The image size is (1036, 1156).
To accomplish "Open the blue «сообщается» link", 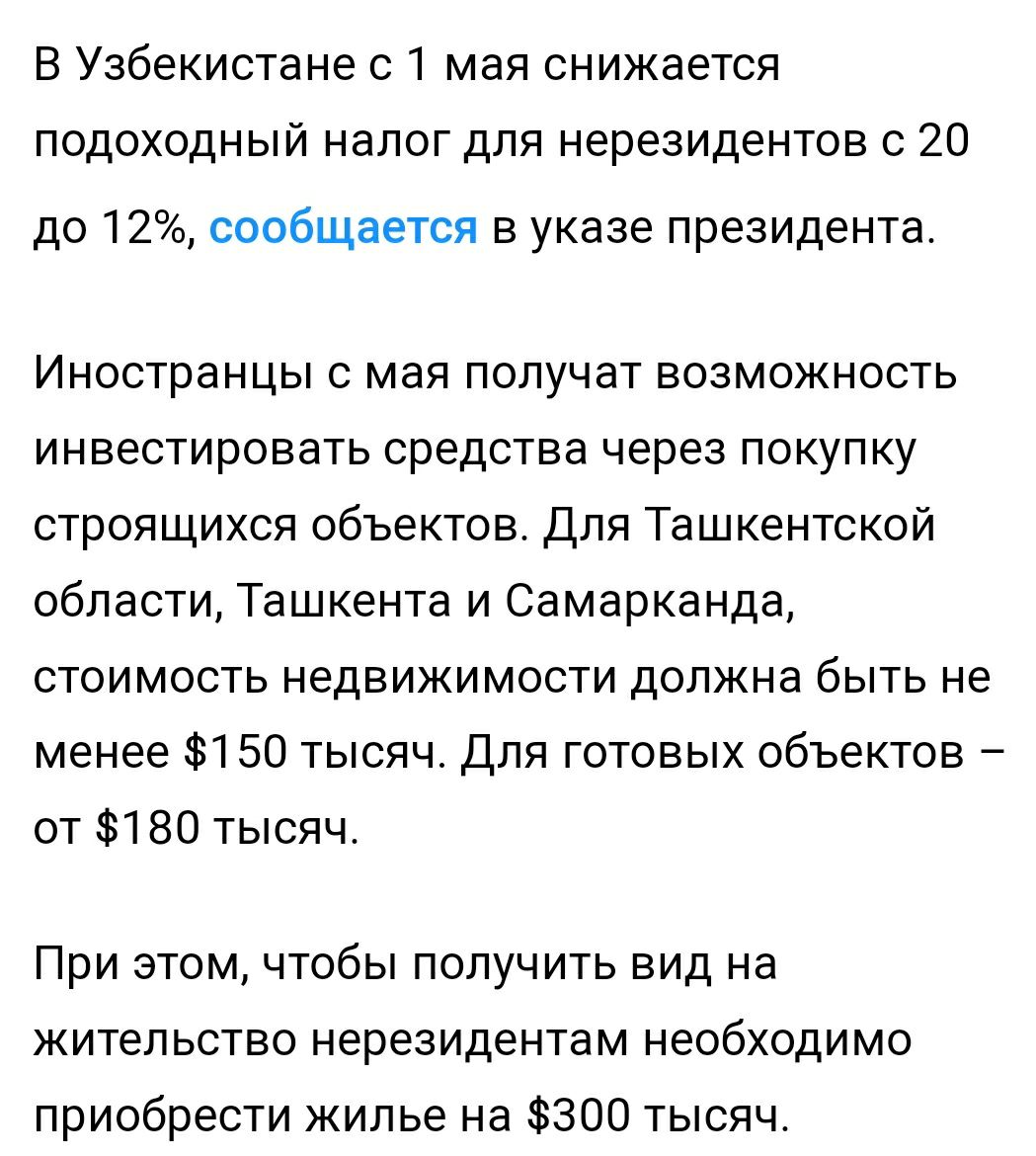I will [344, 228].
